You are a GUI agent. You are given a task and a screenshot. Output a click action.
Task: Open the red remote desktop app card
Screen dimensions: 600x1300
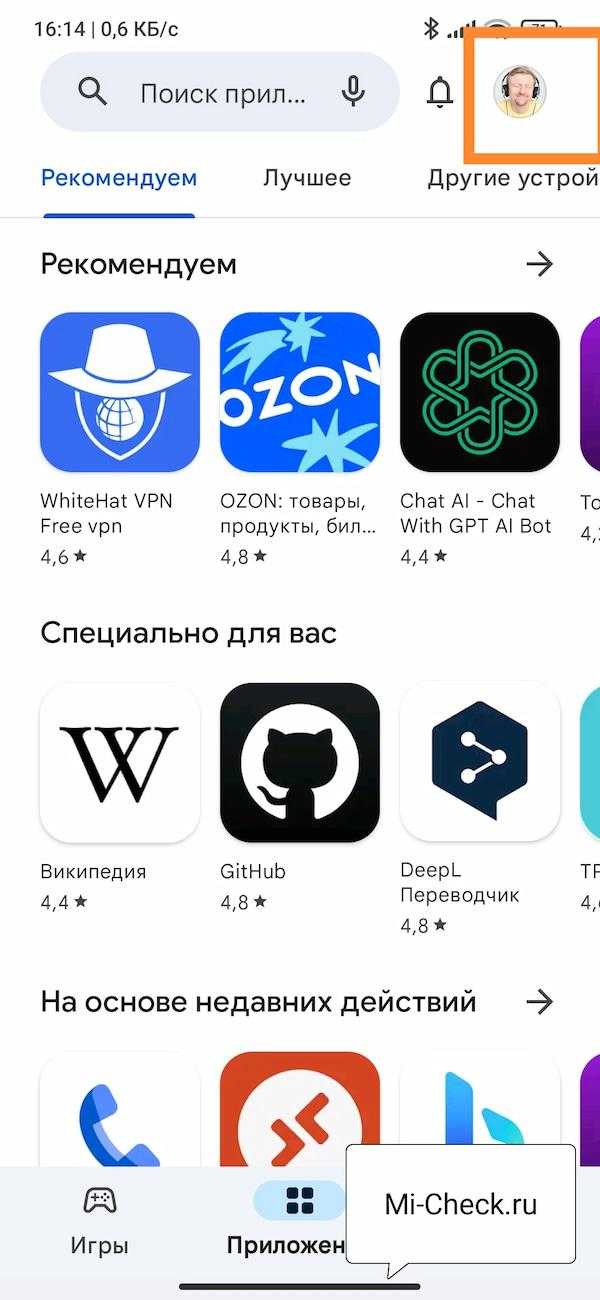pos(300,1110)
